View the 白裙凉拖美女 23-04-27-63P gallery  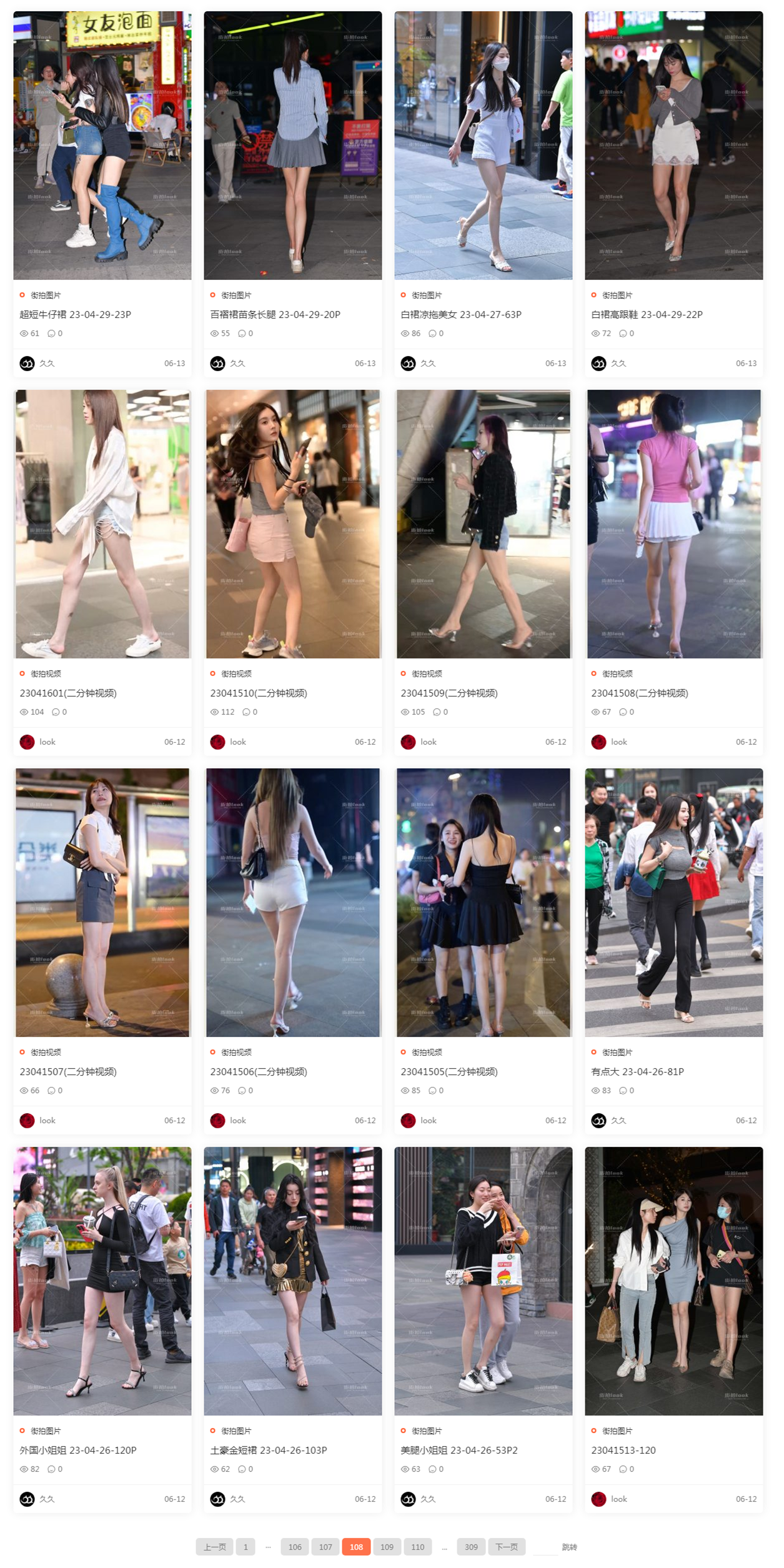(460, 314)
